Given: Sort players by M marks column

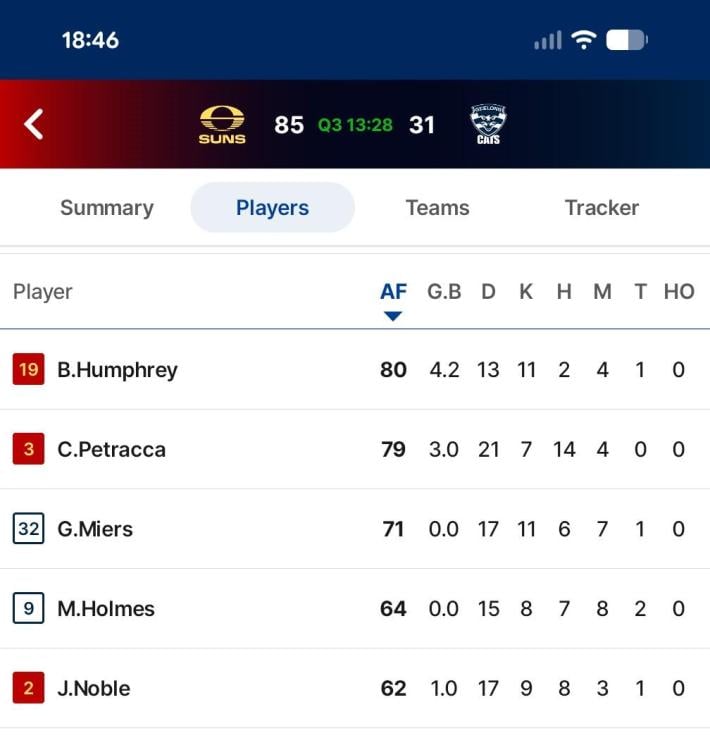Looking at the screenshot, I should point(602,292).
